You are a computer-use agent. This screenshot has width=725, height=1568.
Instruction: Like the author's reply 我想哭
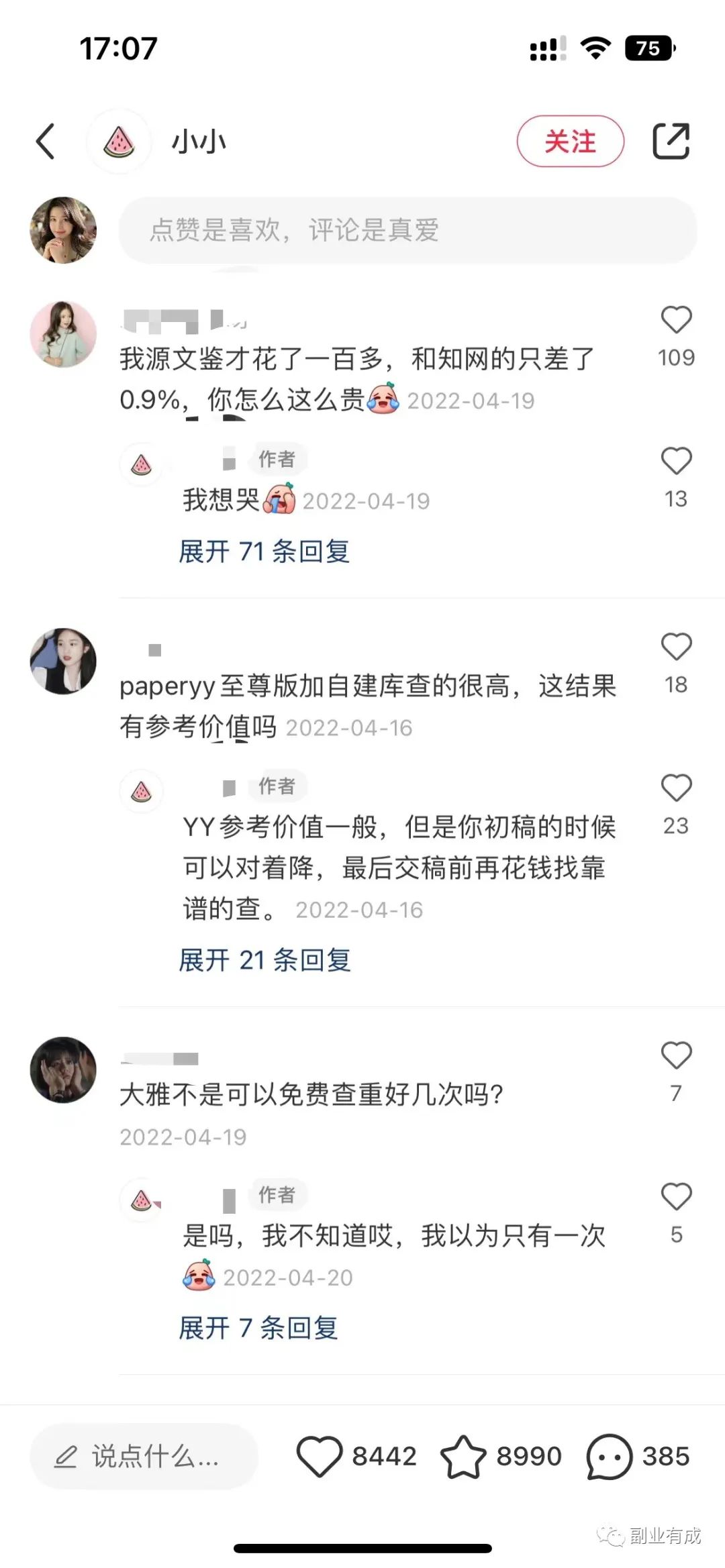[676, 462]
